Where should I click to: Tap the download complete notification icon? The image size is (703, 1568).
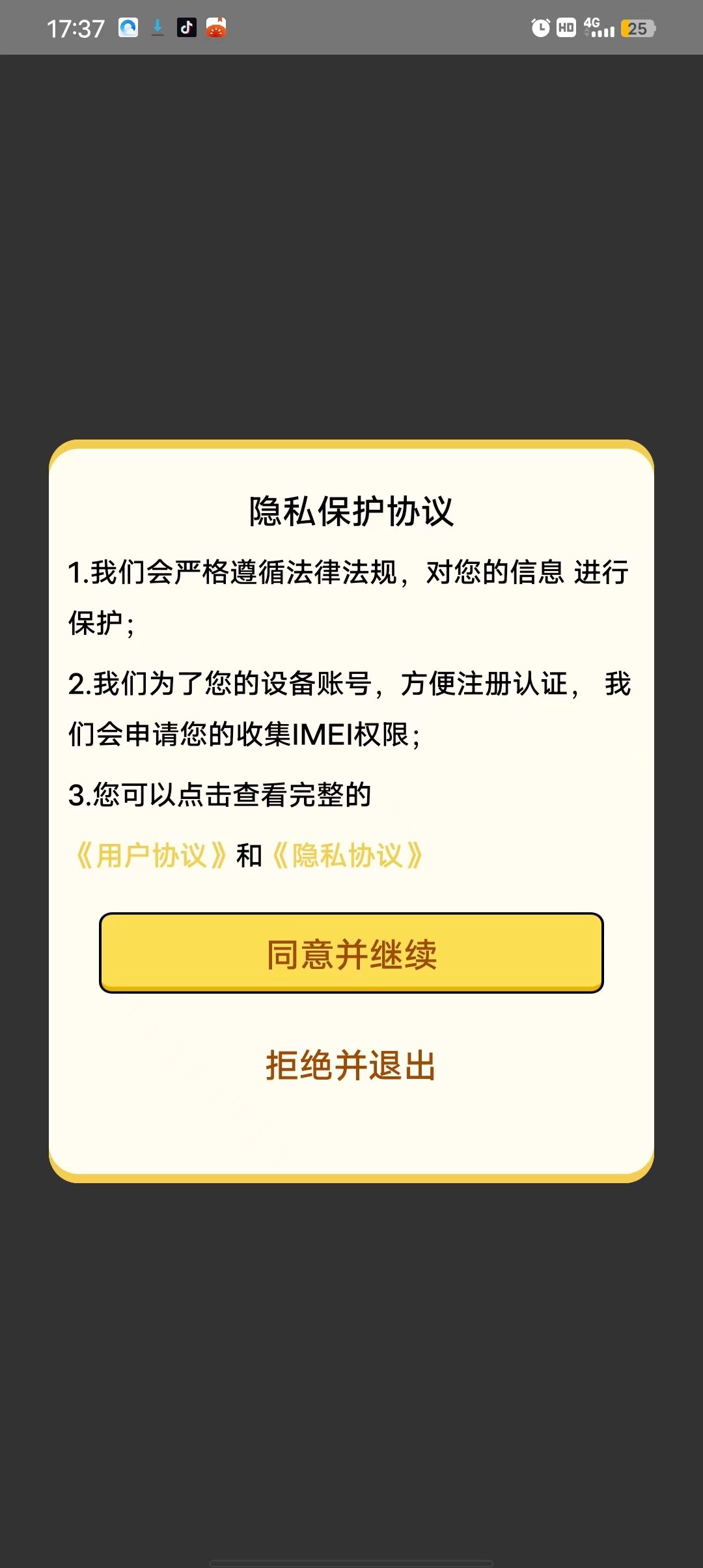coord(158,27)
